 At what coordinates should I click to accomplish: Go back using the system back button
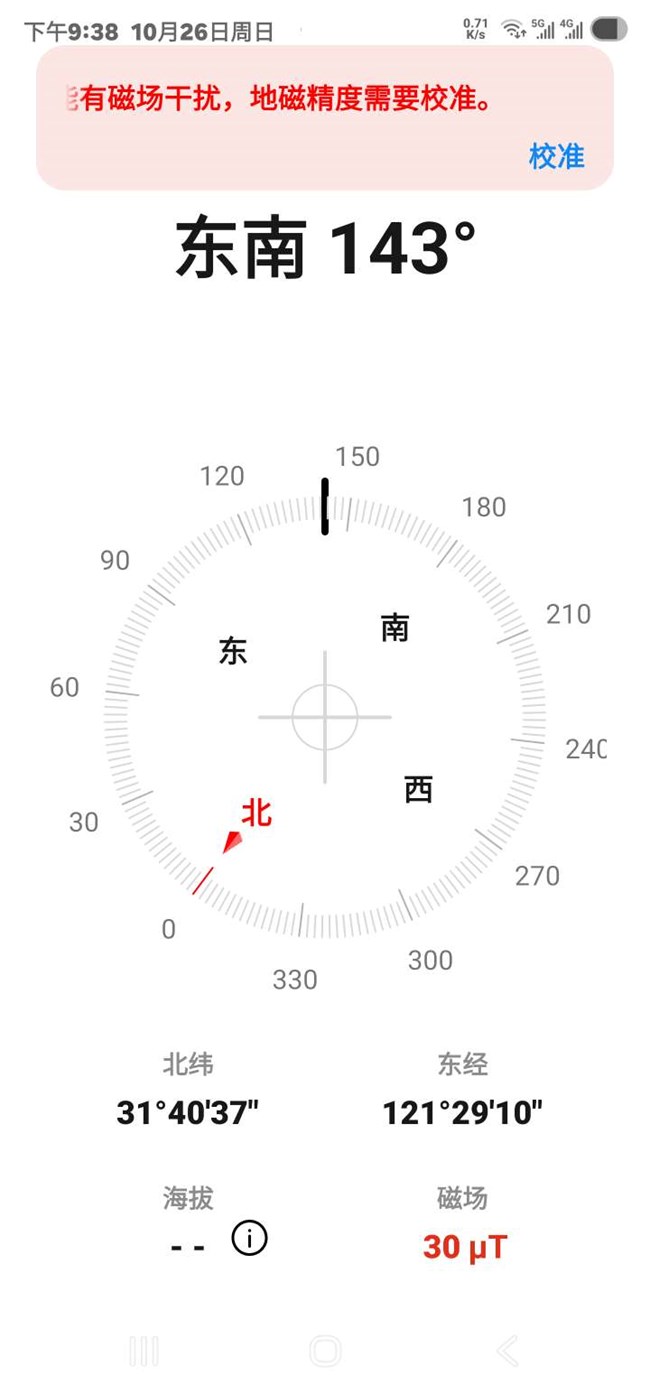(507, 1351)
